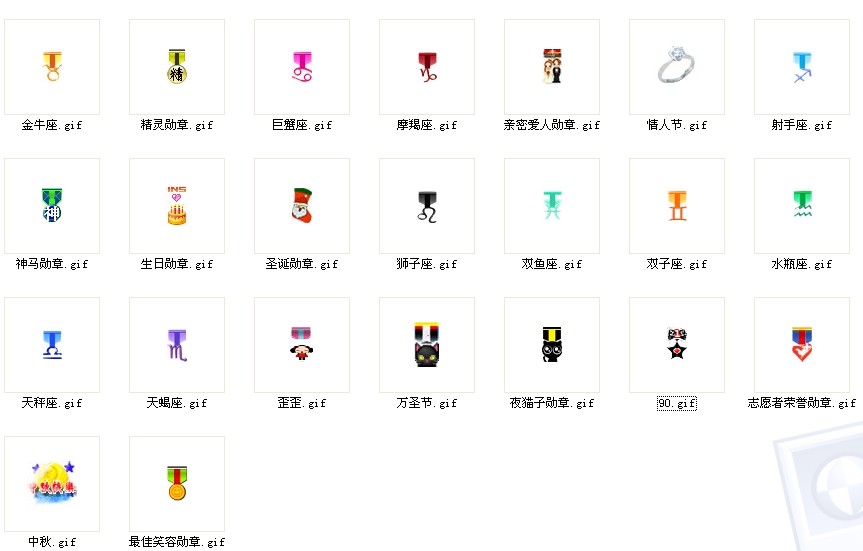This screenshot has height=551, width=863.
Task: Select the 水瓶座.gif file
Action: point(802,206)
